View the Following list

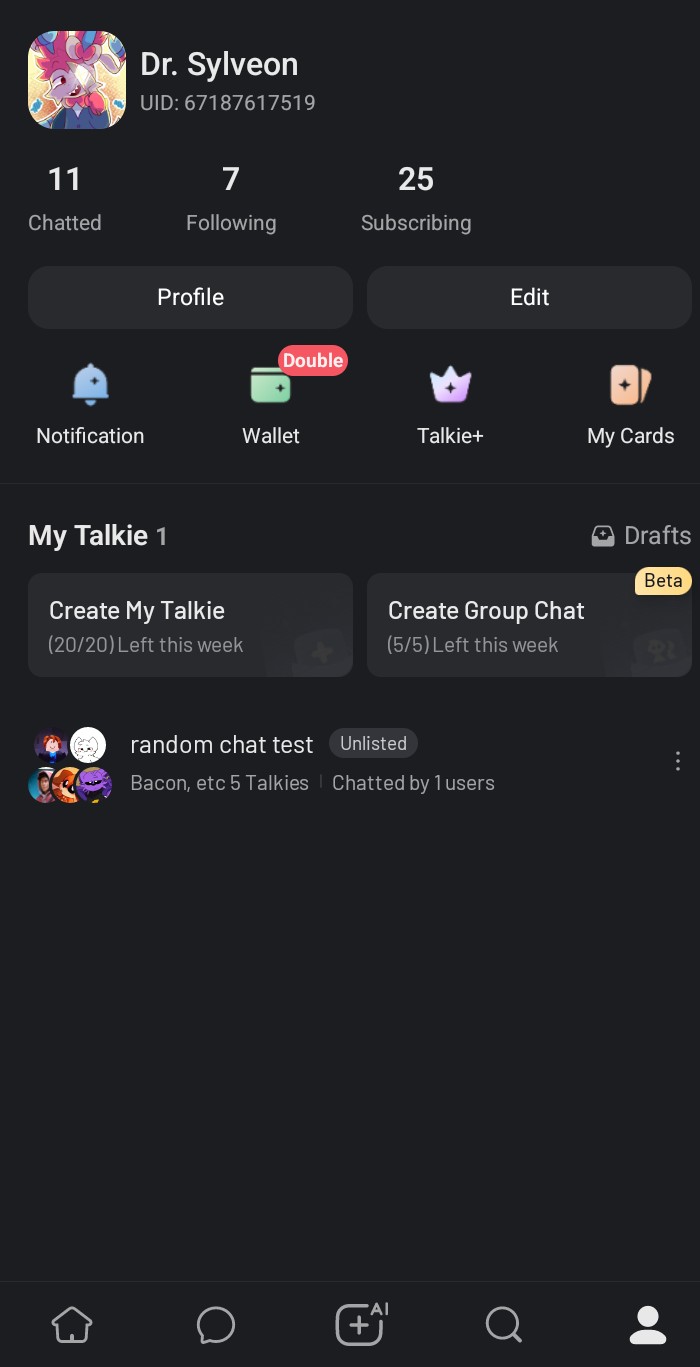point(231,198)
